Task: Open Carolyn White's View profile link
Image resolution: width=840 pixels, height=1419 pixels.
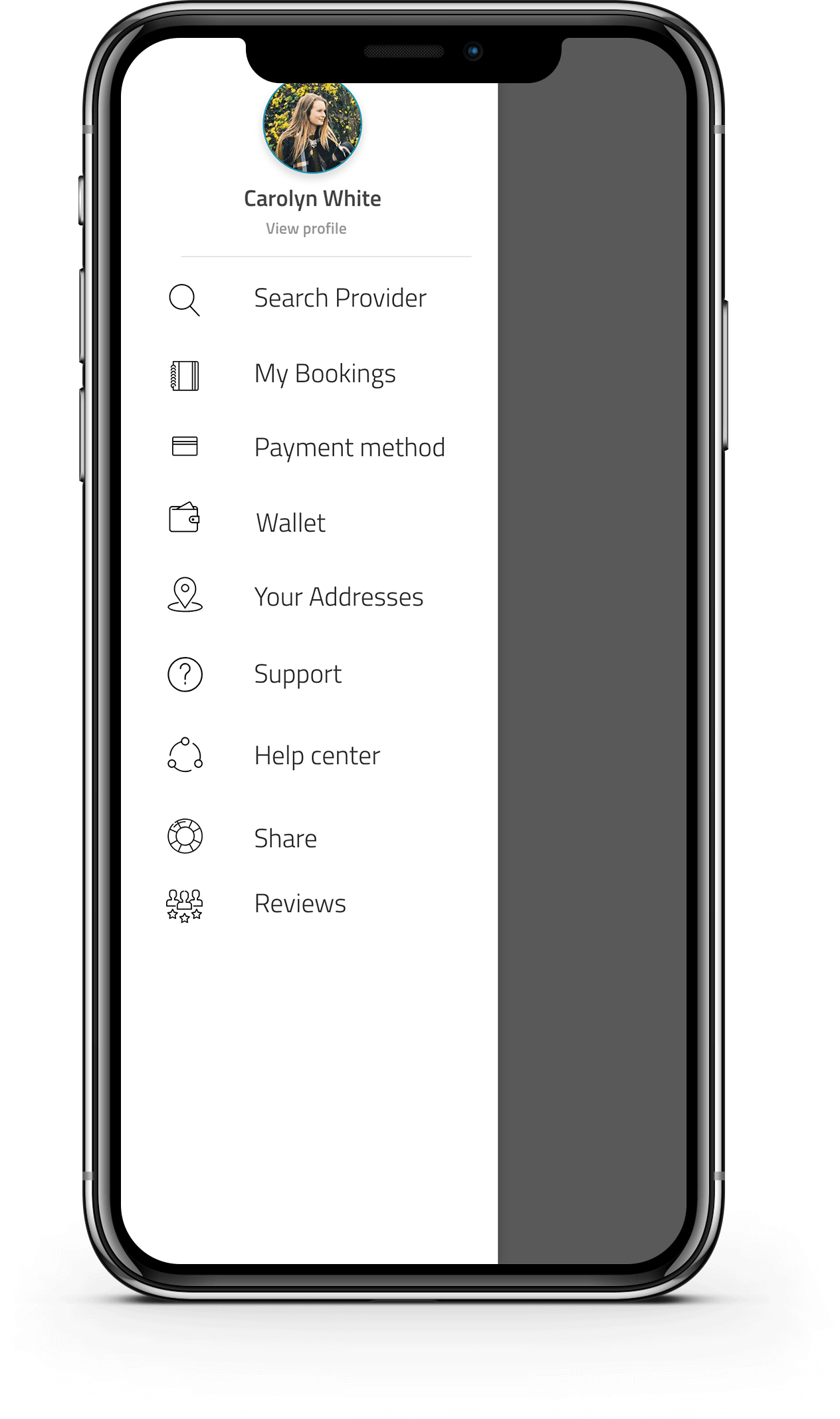Action: [306, 229]
